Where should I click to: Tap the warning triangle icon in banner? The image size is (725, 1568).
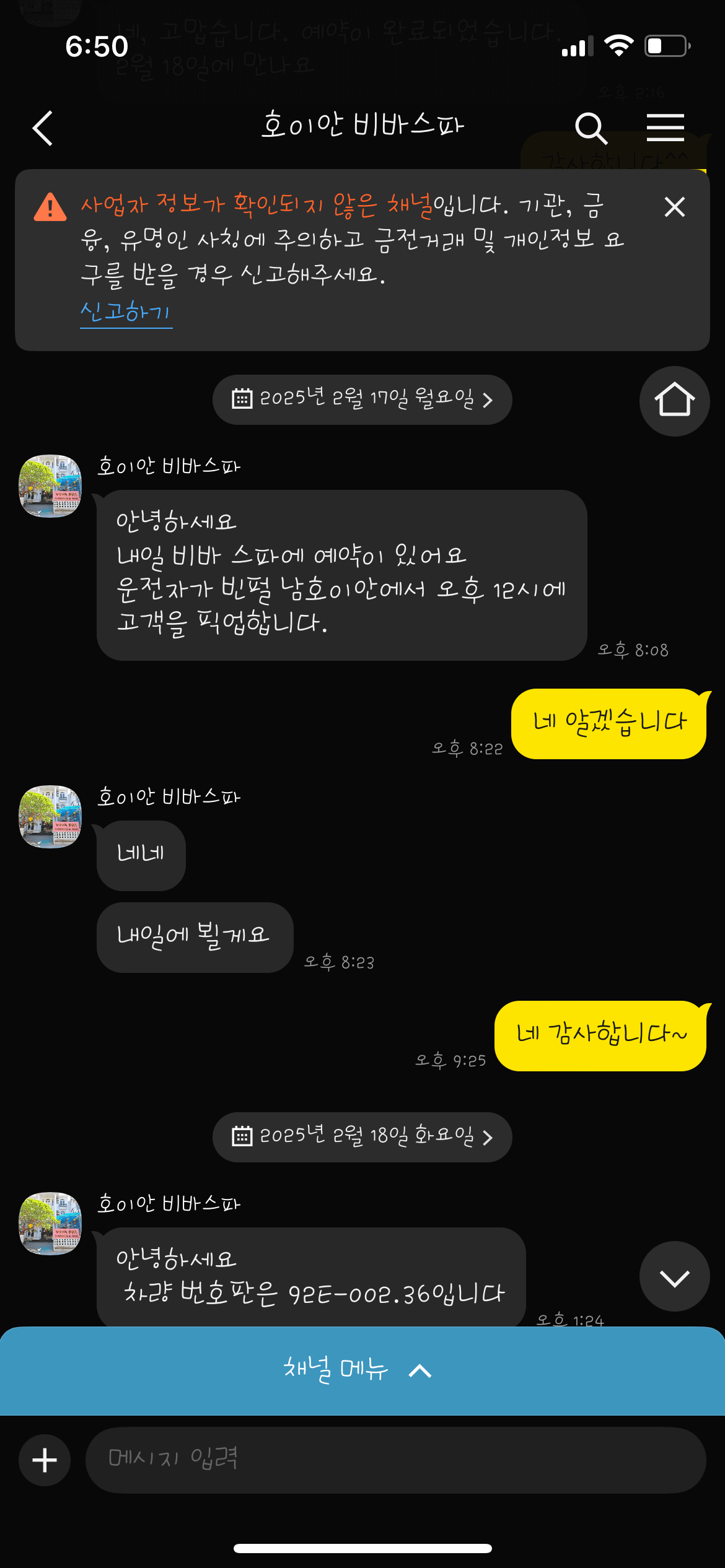click(50, 207)
